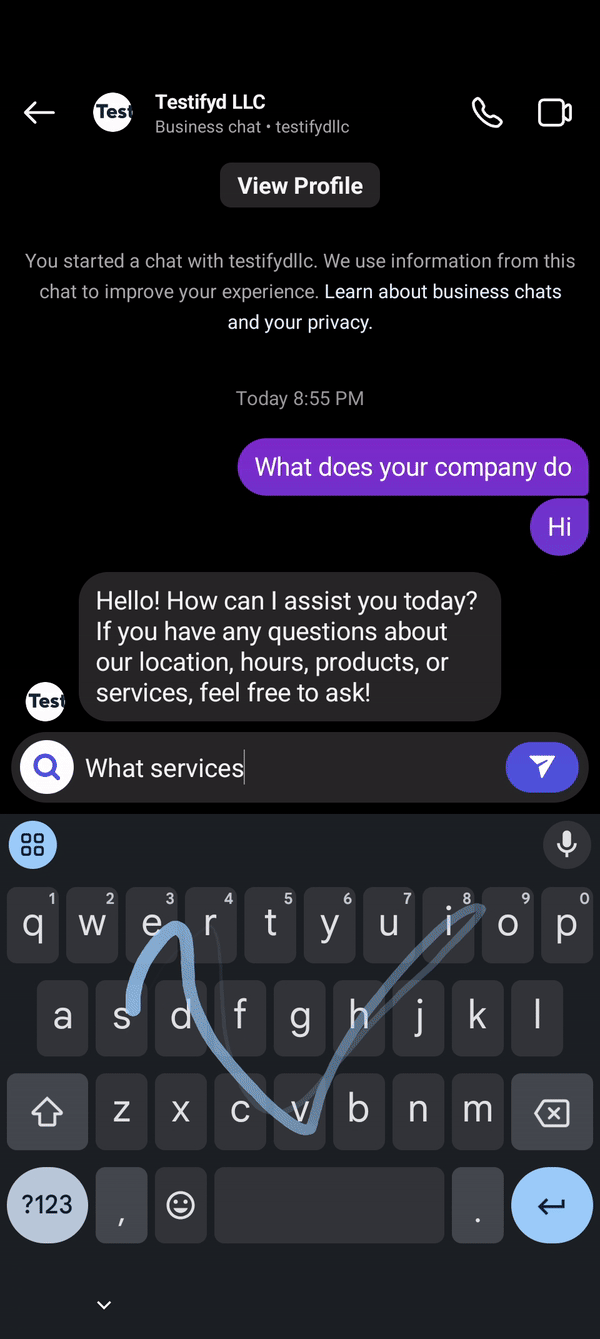Open the emoji picker key
This screenshot has width=600, height=1339.
coord(181,1205)
